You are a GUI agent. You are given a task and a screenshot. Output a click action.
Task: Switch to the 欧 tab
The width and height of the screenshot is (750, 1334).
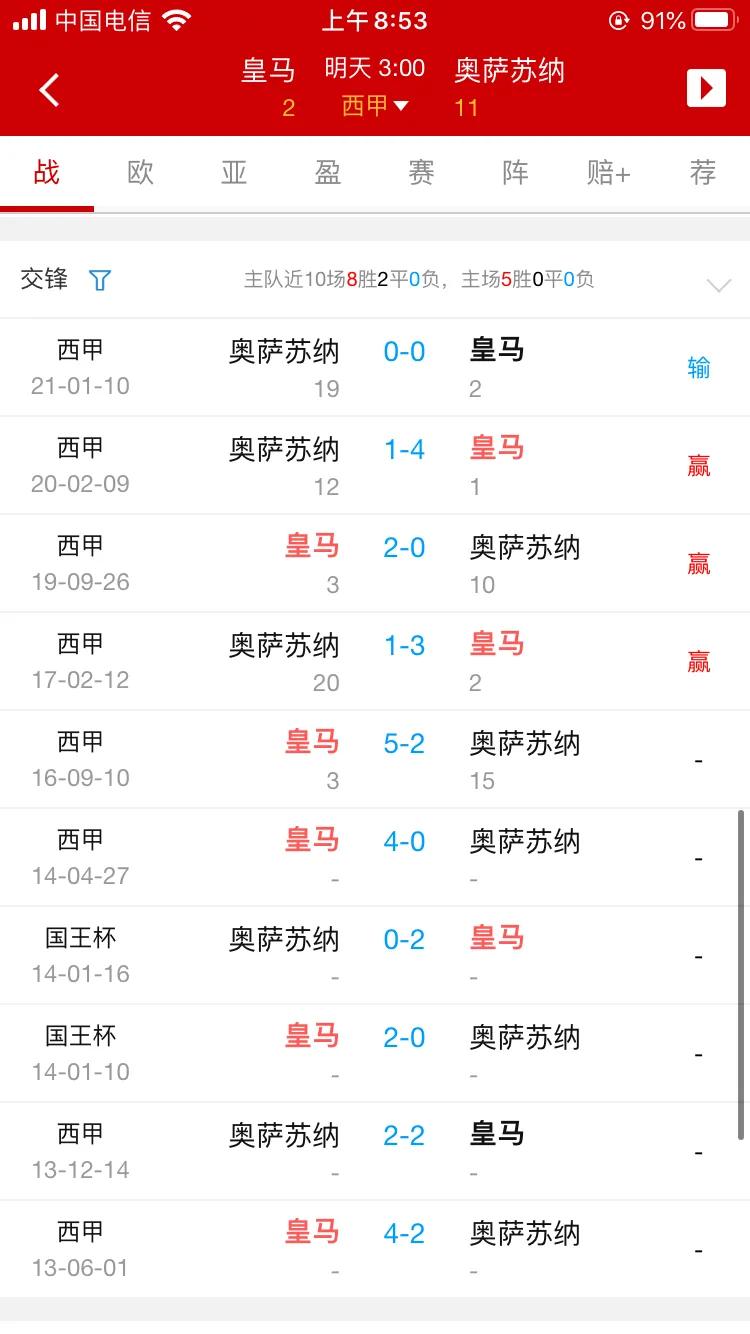pos(140,172)
